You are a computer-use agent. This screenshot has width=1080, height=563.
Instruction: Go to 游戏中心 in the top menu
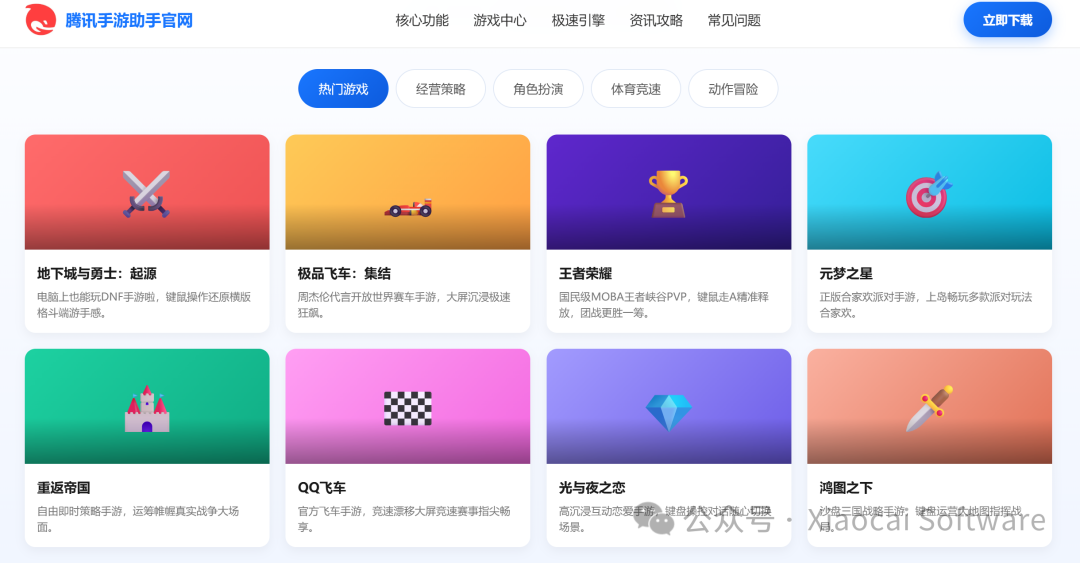[500, 21]
